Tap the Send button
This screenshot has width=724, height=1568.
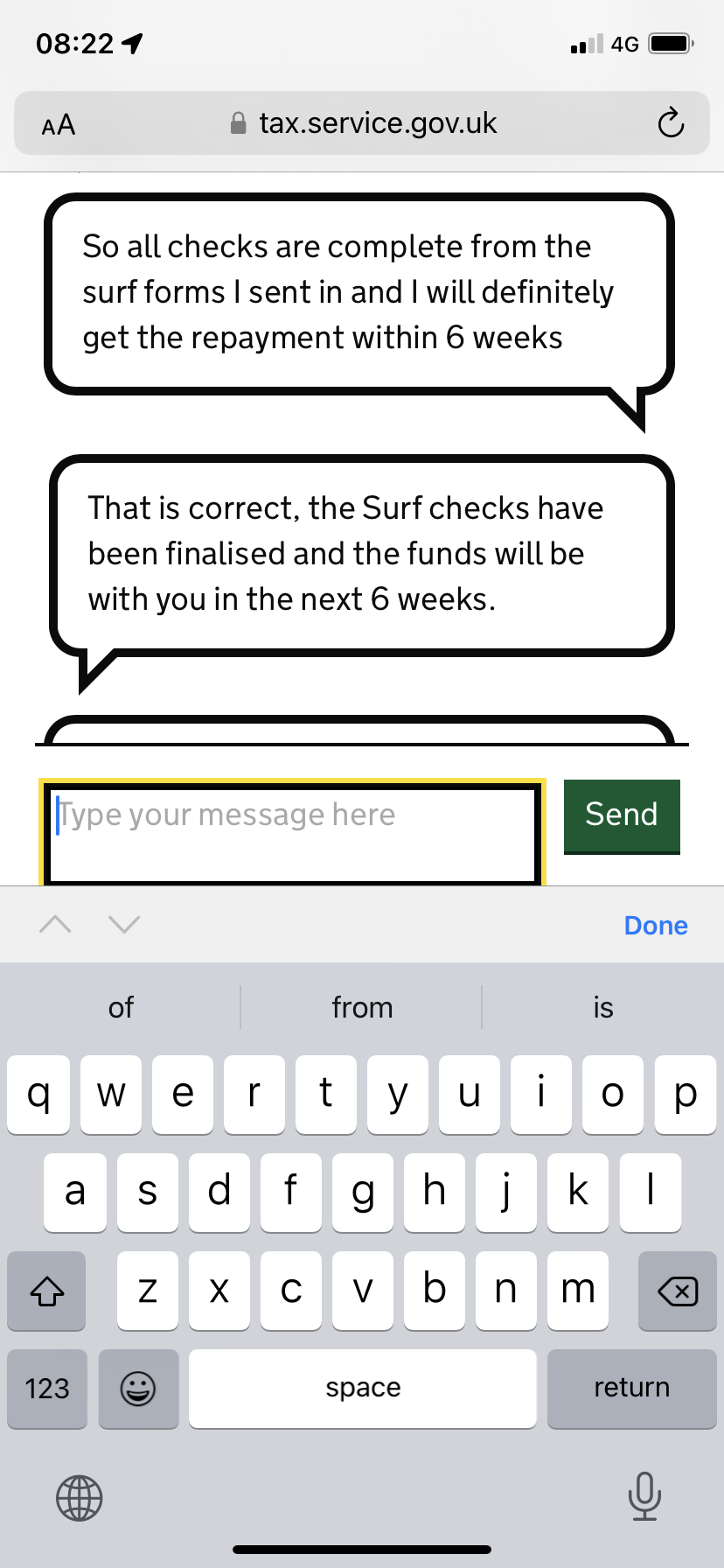point(622,815)
